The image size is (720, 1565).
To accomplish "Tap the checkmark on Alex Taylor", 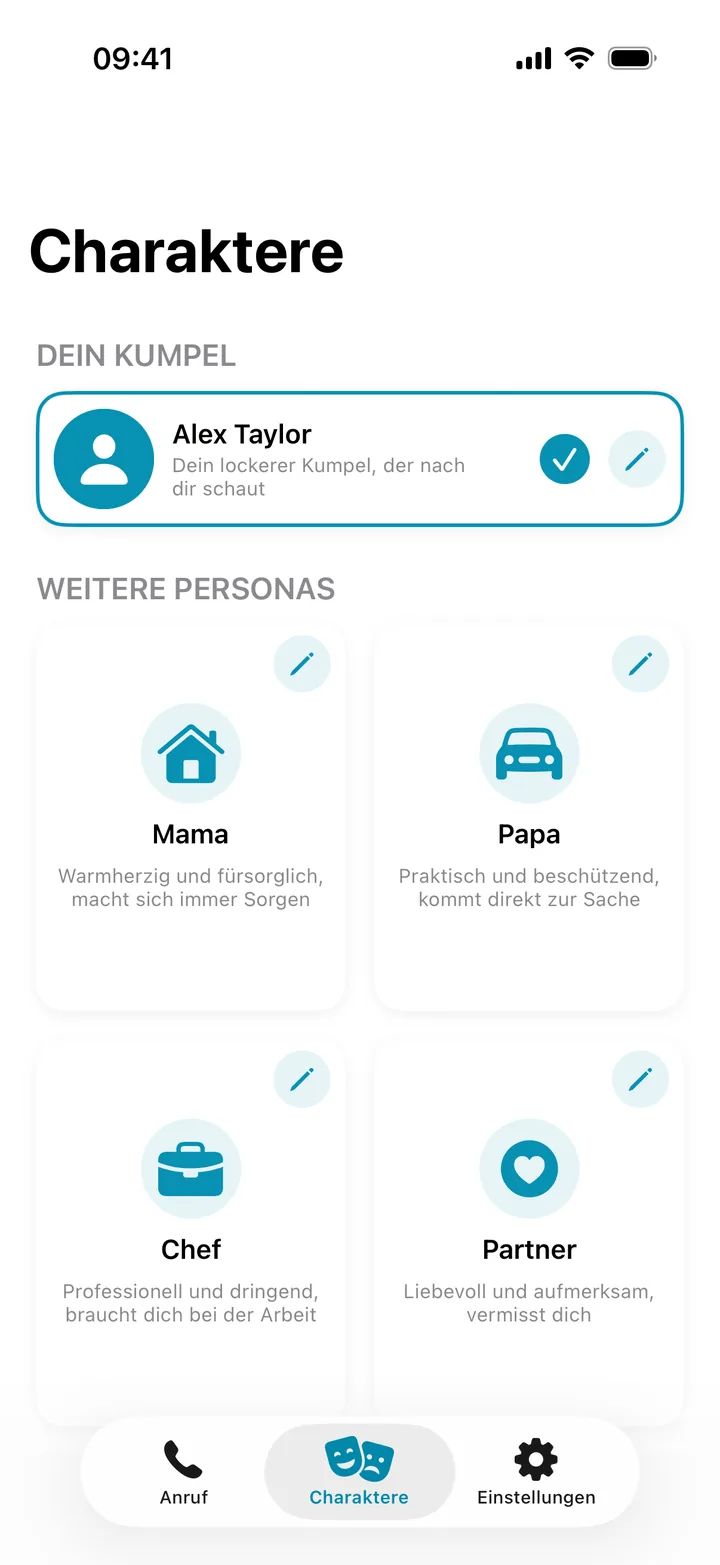I will pos(565,459).
